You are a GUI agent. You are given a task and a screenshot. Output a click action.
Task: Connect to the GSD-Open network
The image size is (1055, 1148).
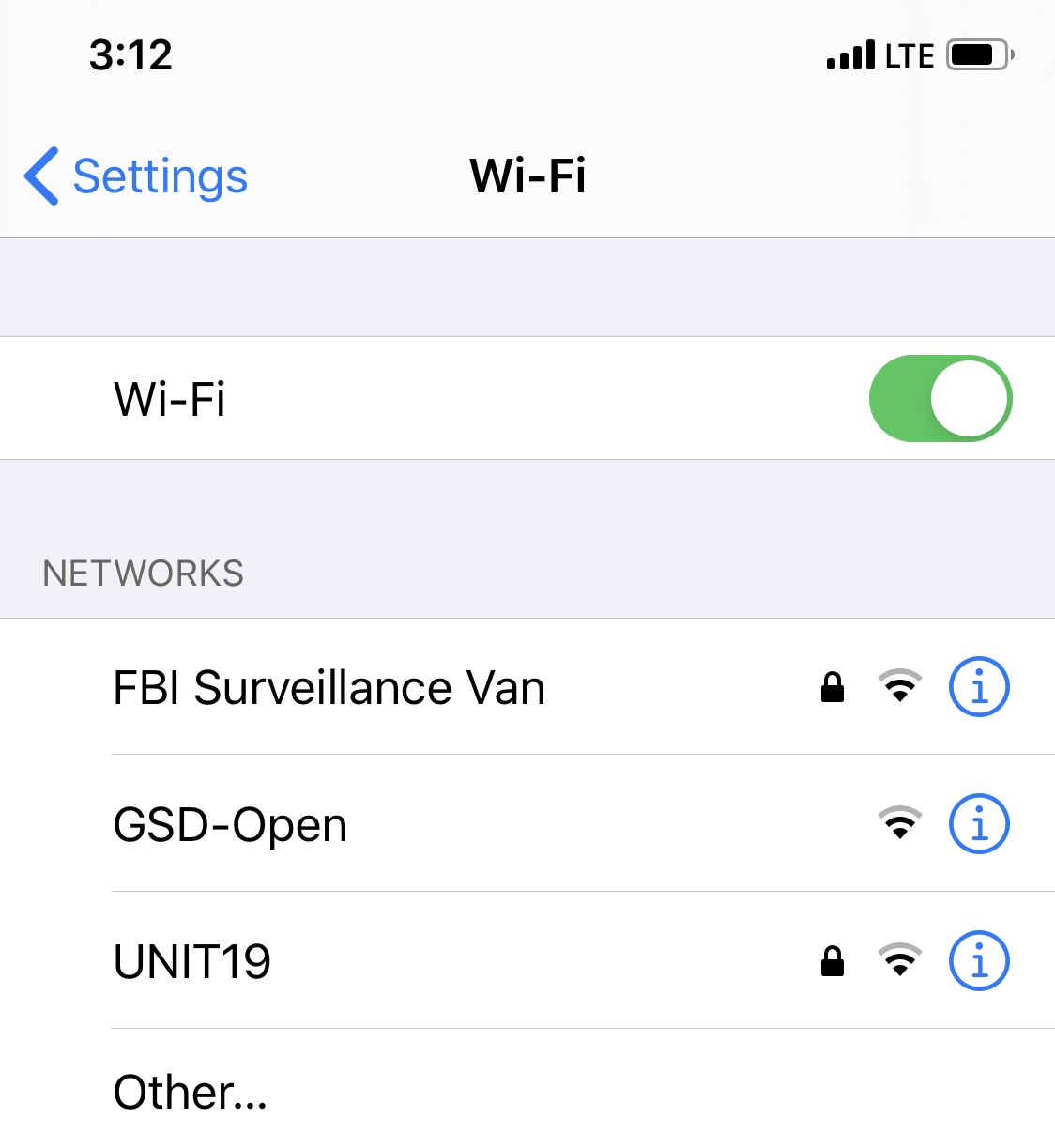[x=231, y=825]
